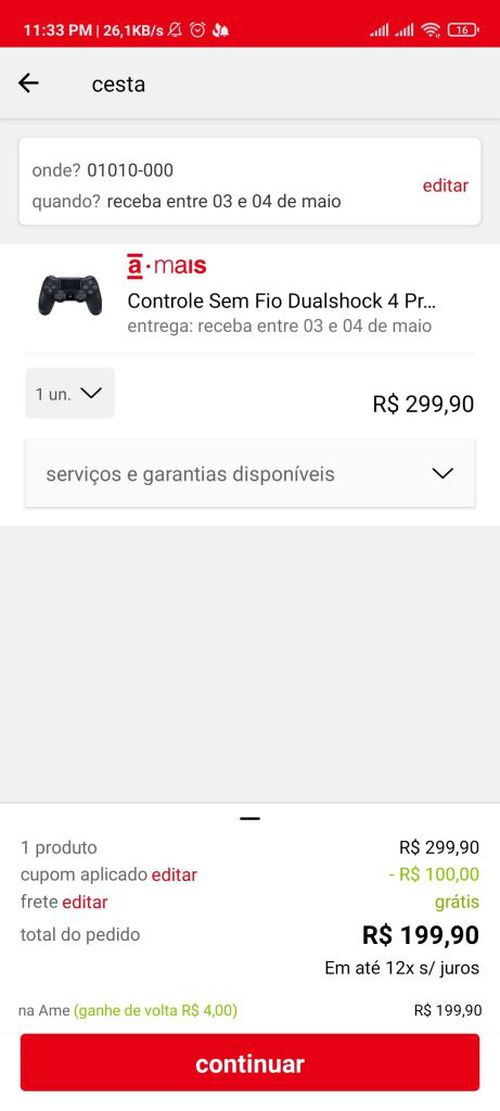
Task: Edit the frete shipping option
Action: point(85,902)
